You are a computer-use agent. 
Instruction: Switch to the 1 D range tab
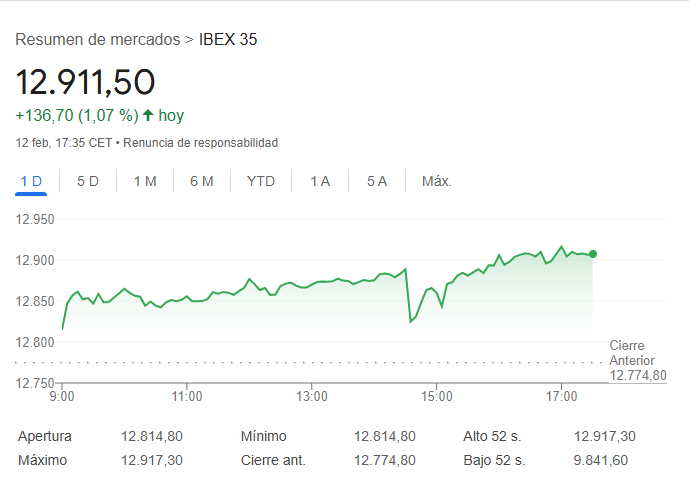coord(31,181)
